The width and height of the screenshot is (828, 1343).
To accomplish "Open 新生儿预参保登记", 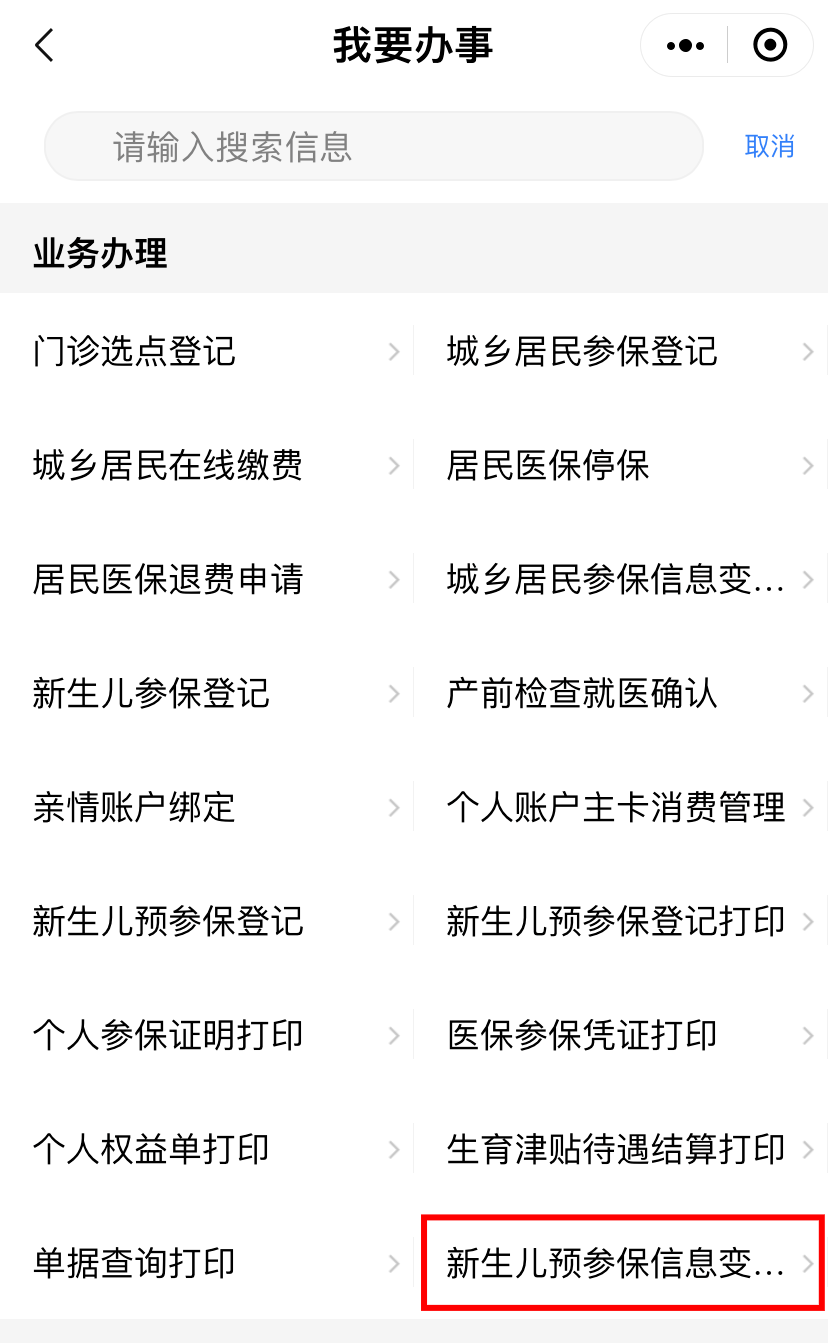I will 206,921.
